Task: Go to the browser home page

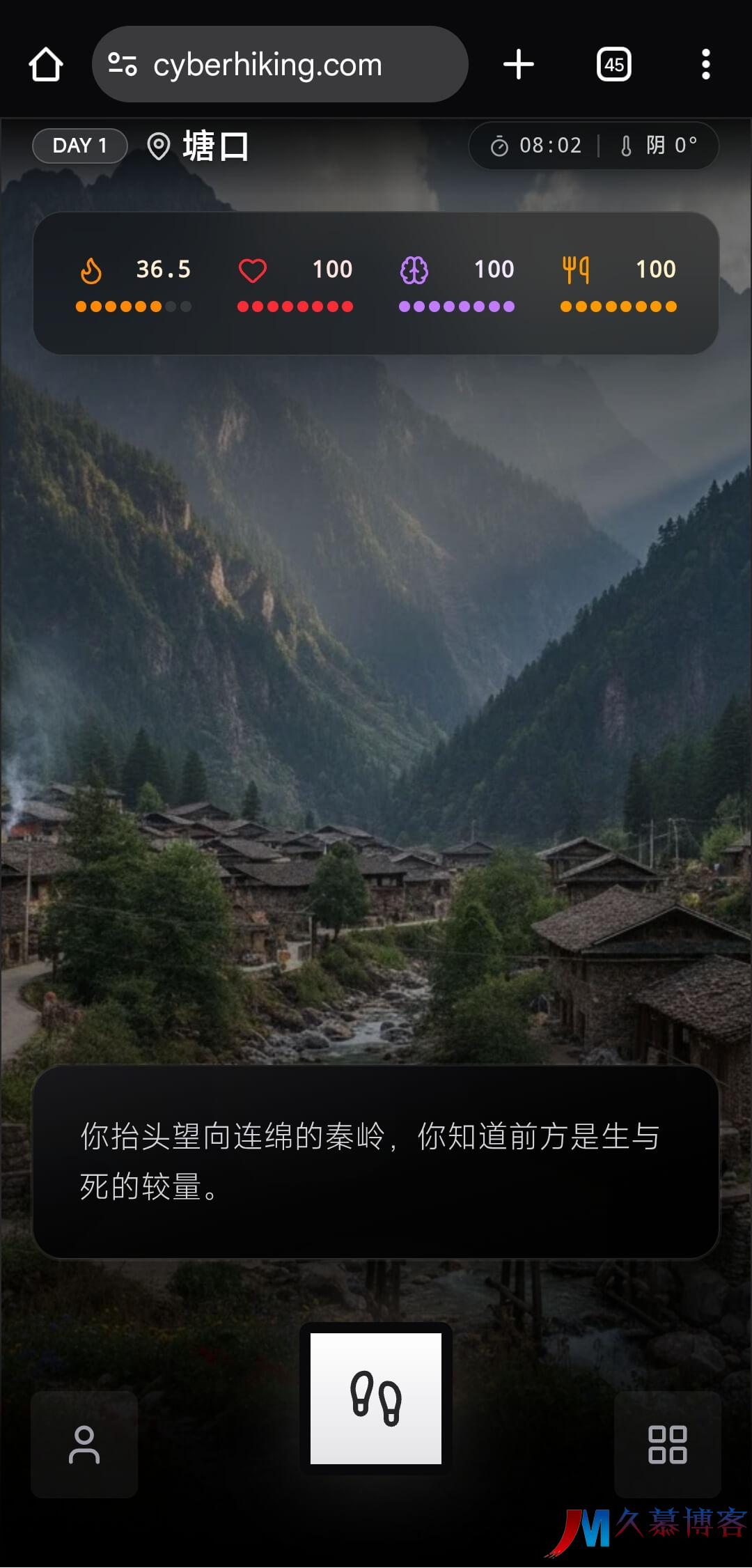Action: tap(46, 65)
